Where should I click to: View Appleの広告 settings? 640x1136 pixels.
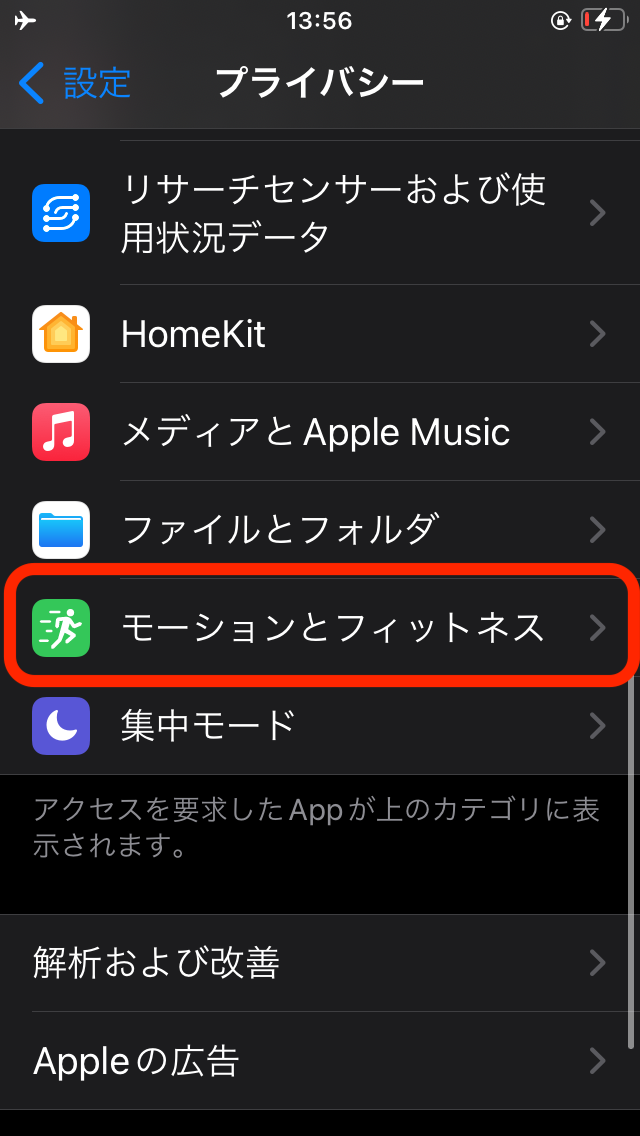click(320, 1060)
